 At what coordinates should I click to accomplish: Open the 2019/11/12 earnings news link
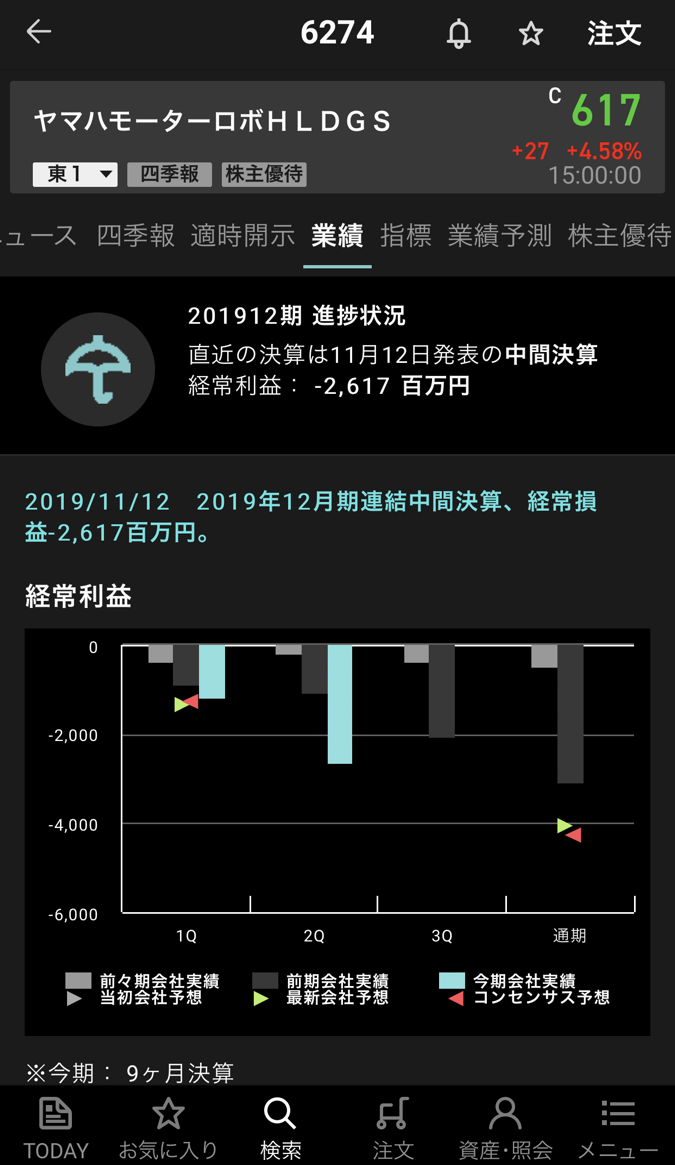[310, 516]
